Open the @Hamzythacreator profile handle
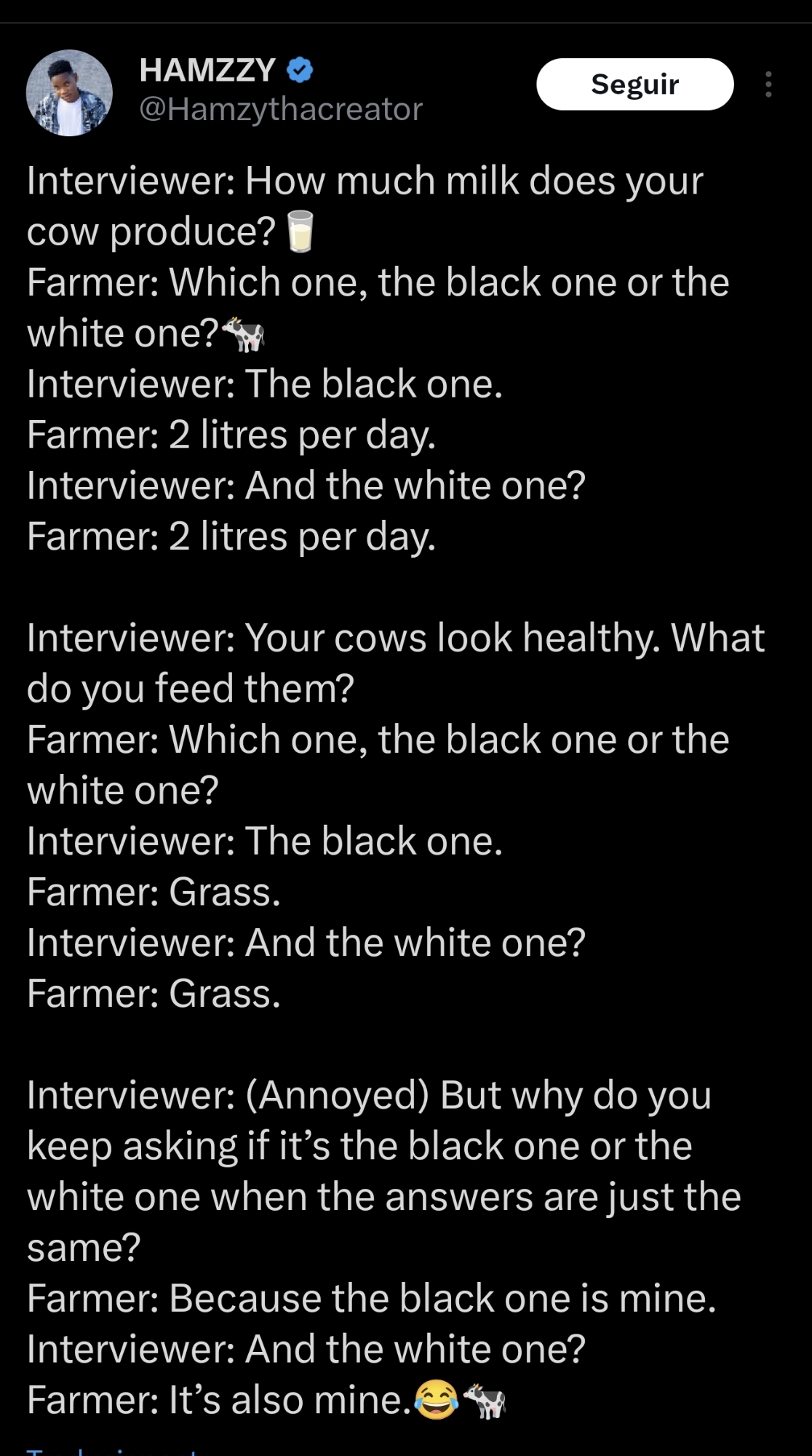 coord(280,110)
